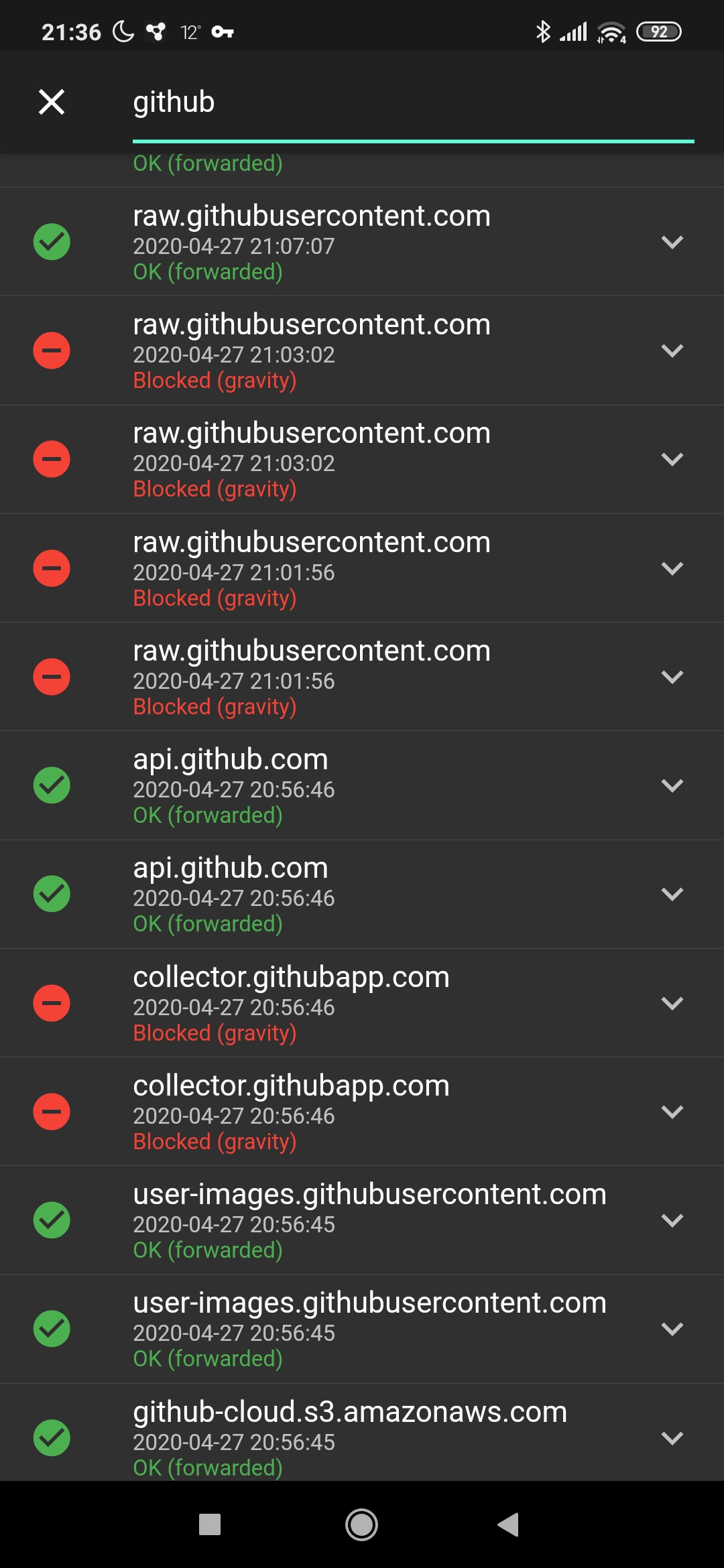Image resolution: width=724 pixels, height=1568 pixels.
Task: Open the github-cloud.s3.amazonaws.com query entry
Action: click(362, 1433)
